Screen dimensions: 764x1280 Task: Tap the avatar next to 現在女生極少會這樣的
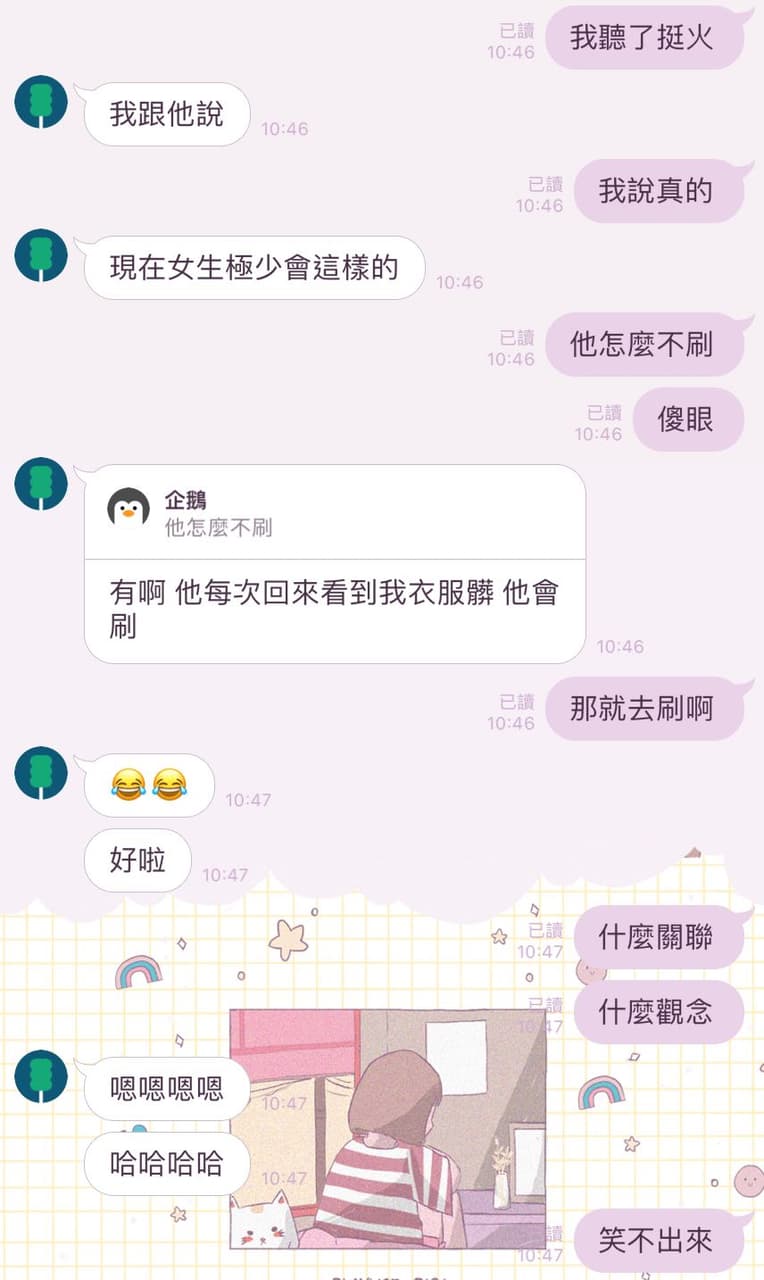click(x=41, y=255)
